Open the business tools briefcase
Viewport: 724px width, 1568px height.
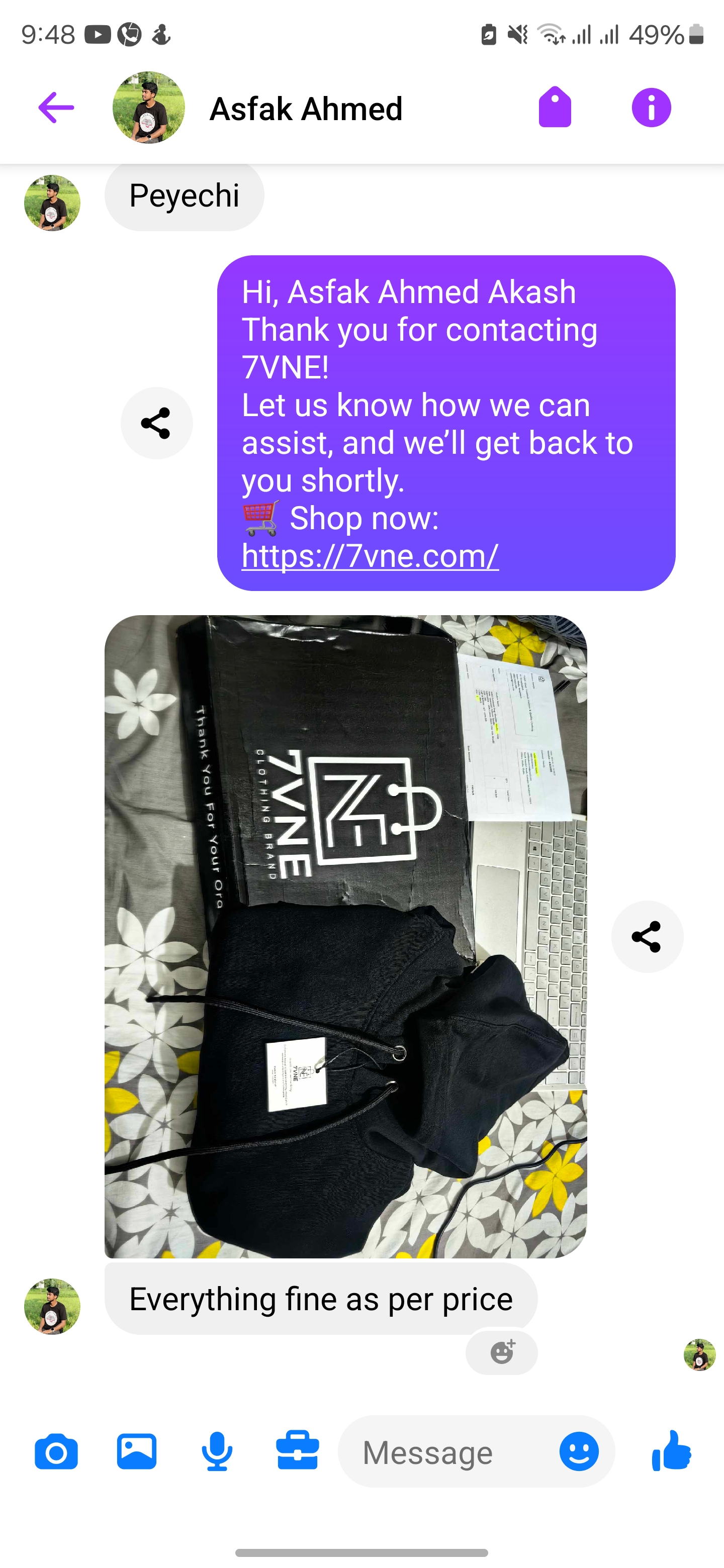click(x=297, y=1452)
